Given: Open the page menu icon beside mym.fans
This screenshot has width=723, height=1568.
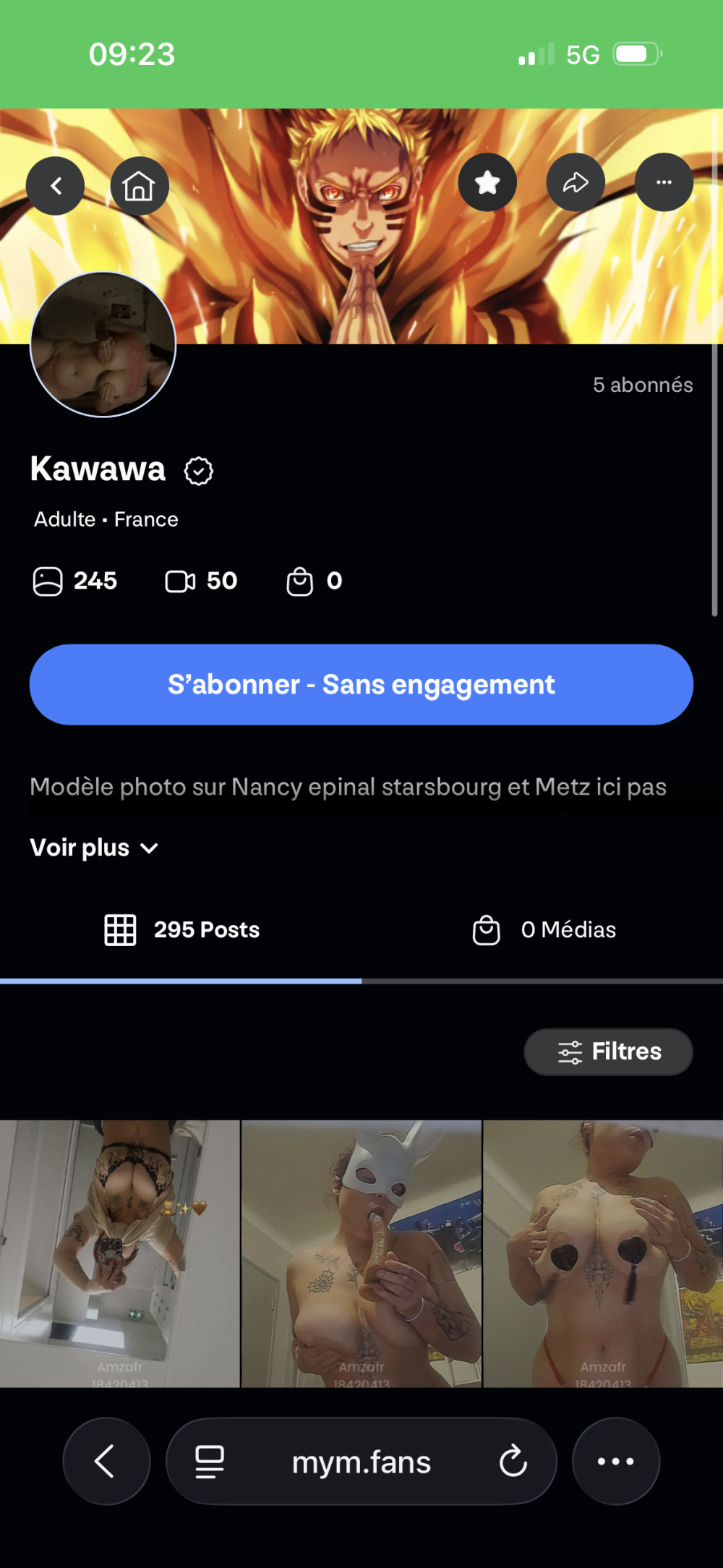Looking at the screenshot, I should click(x=210, y=1461).
